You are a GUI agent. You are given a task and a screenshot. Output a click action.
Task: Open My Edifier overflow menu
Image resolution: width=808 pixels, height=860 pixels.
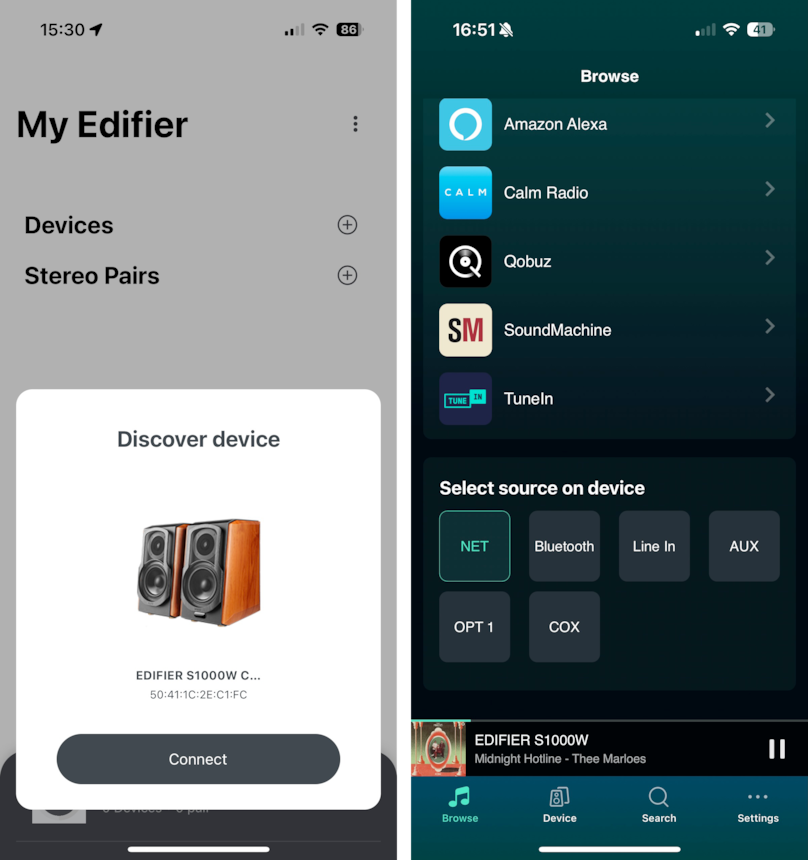(x=355, y=124)
